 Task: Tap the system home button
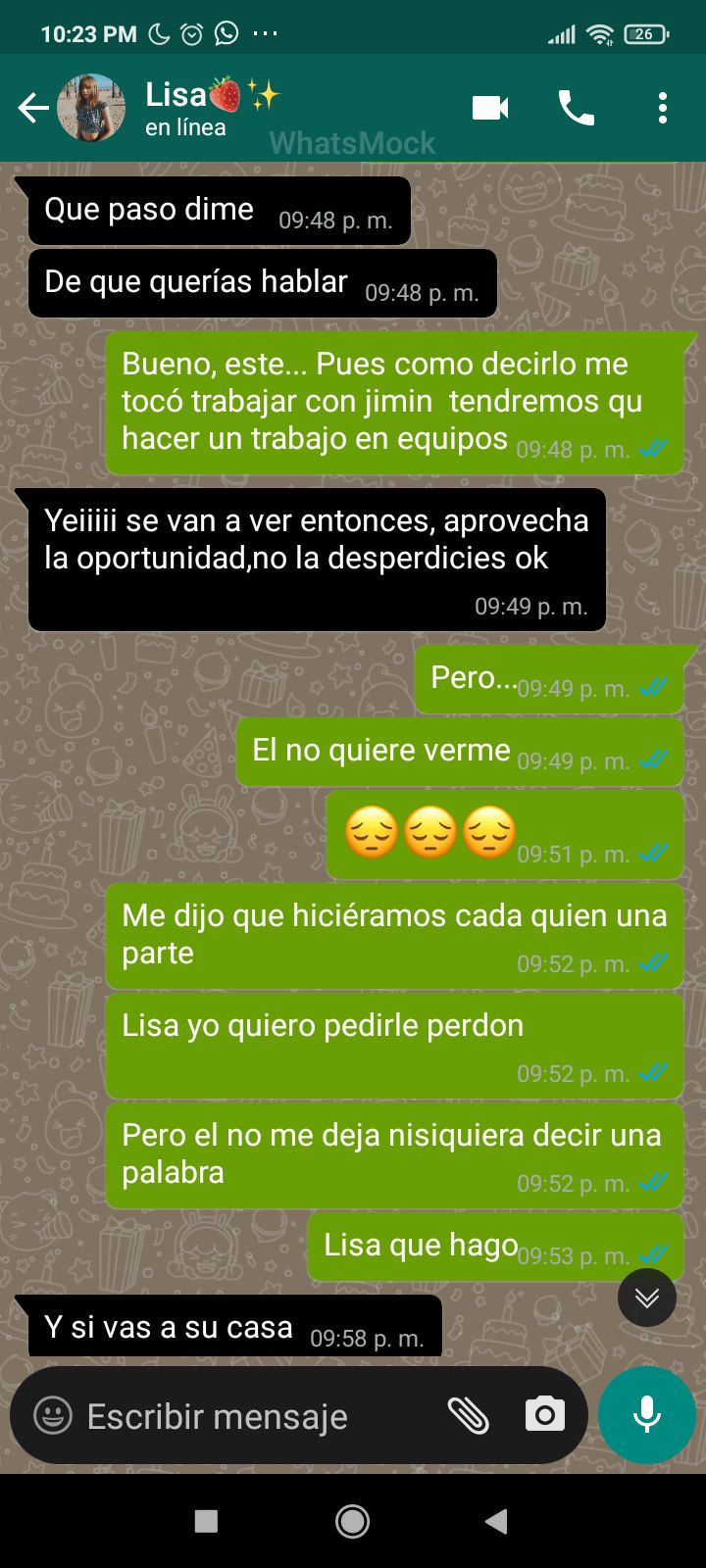click(x=353, y=1521)
